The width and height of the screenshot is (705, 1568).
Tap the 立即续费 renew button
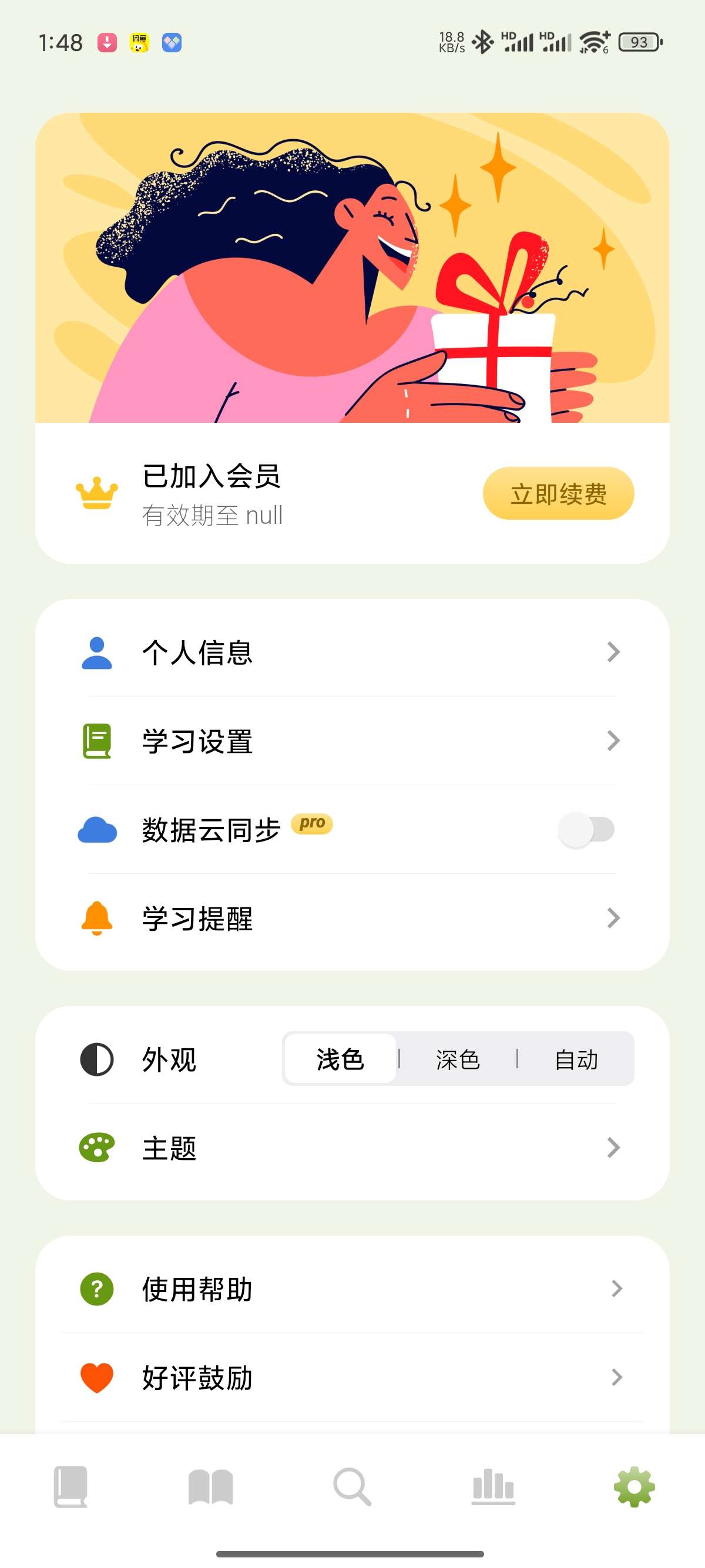(x=558, y=494)
